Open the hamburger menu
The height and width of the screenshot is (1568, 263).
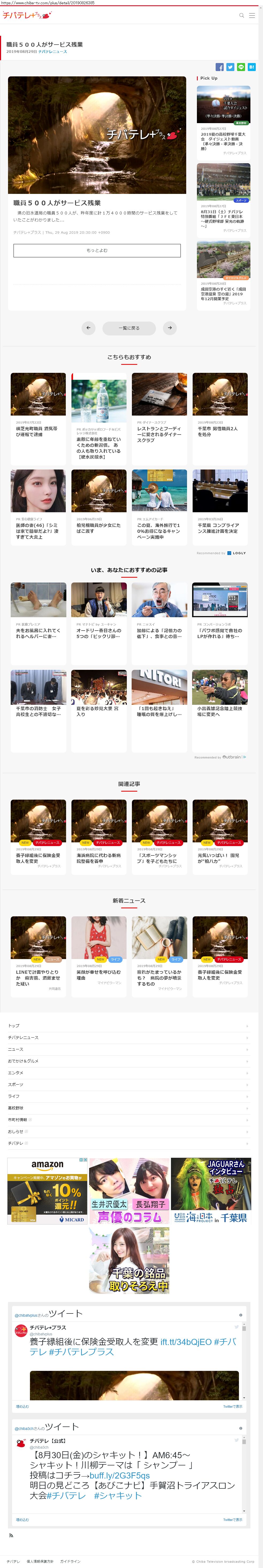coord(252,15)
